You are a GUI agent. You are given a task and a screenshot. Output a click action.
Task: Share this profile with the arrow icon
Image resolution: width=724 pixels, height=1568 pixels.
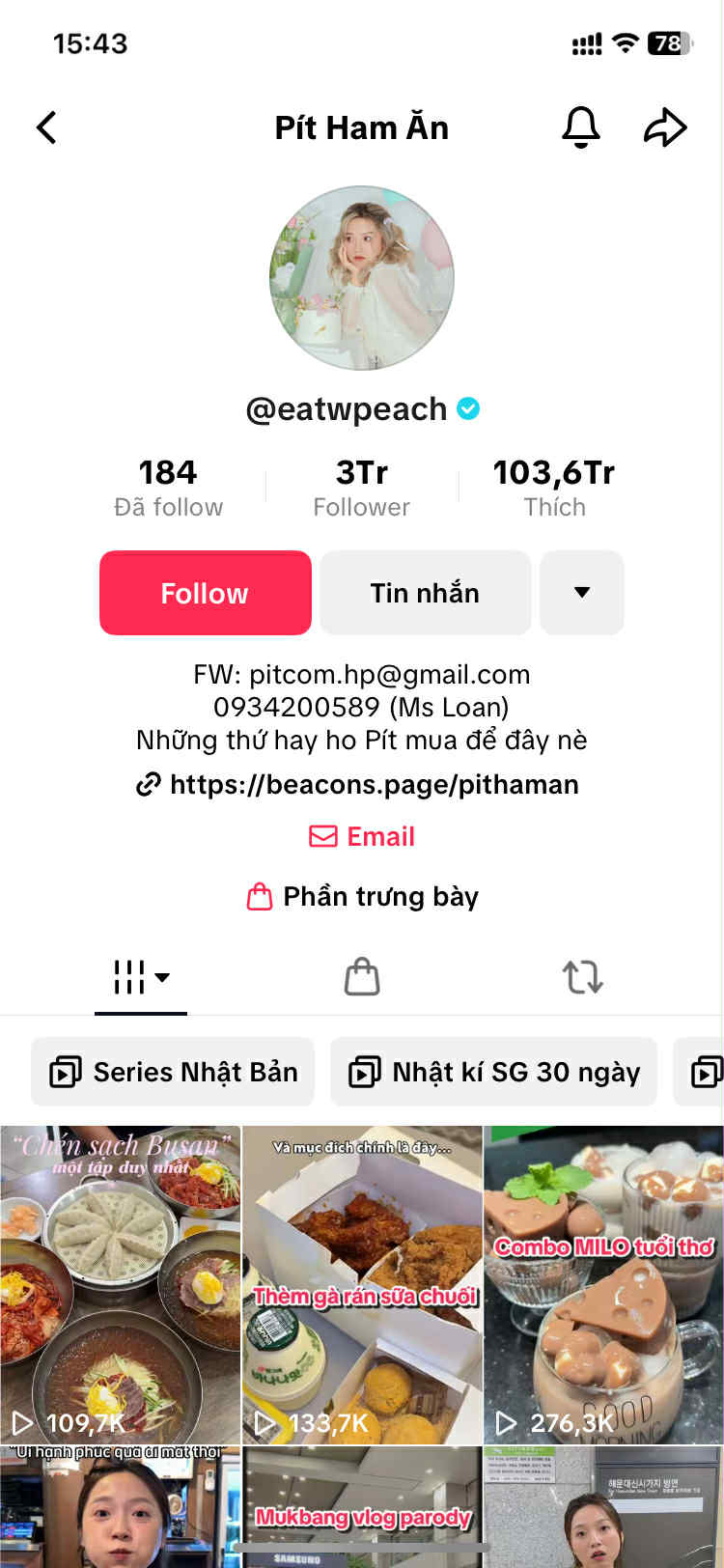(x=665, y=127)
